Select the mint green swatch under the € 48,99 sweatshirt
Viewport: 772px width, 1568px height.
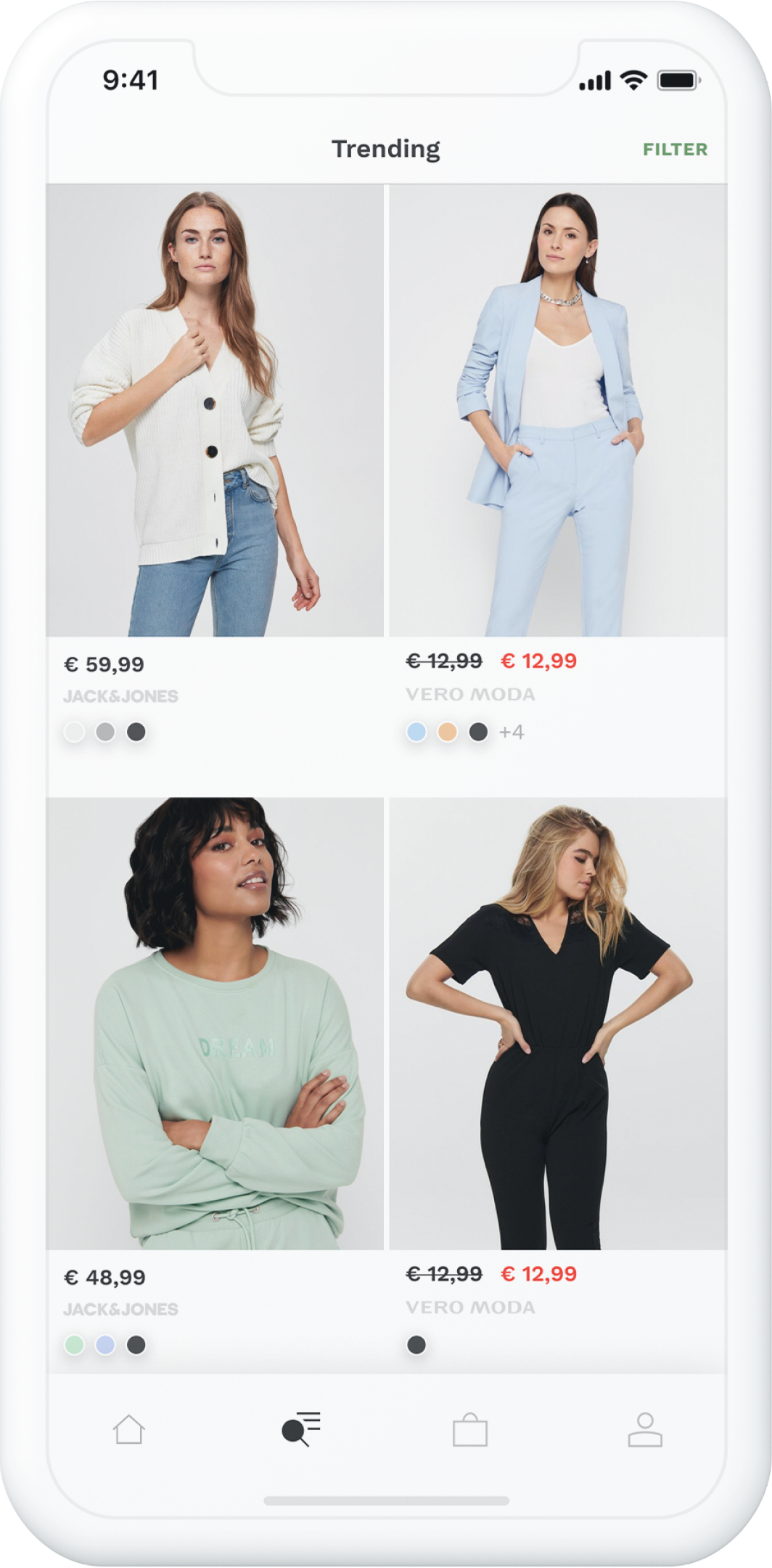coord(74,1344)
